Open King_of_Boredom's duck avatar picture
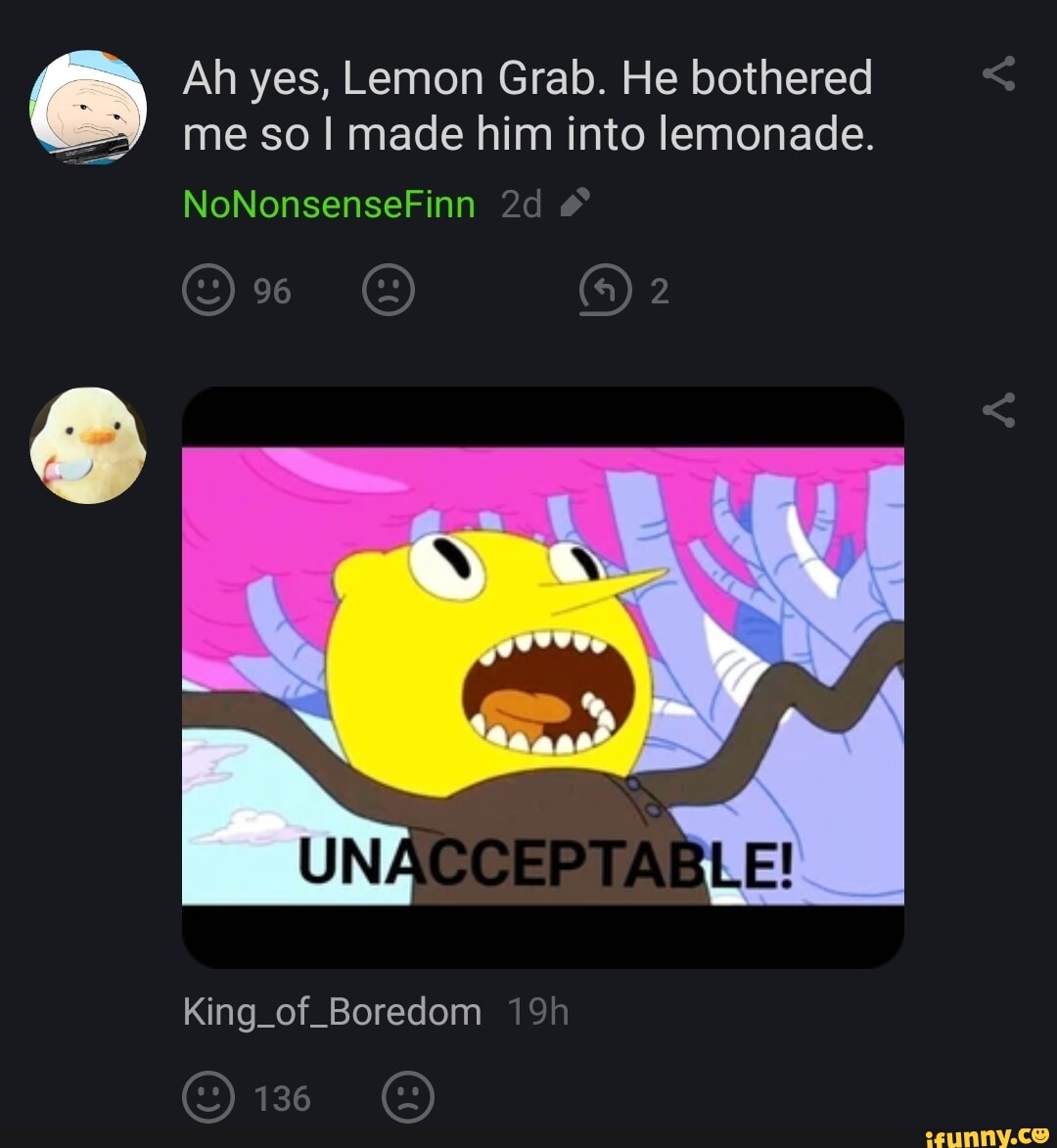This screenshot has height=1148, width=1057. point(86,446)
